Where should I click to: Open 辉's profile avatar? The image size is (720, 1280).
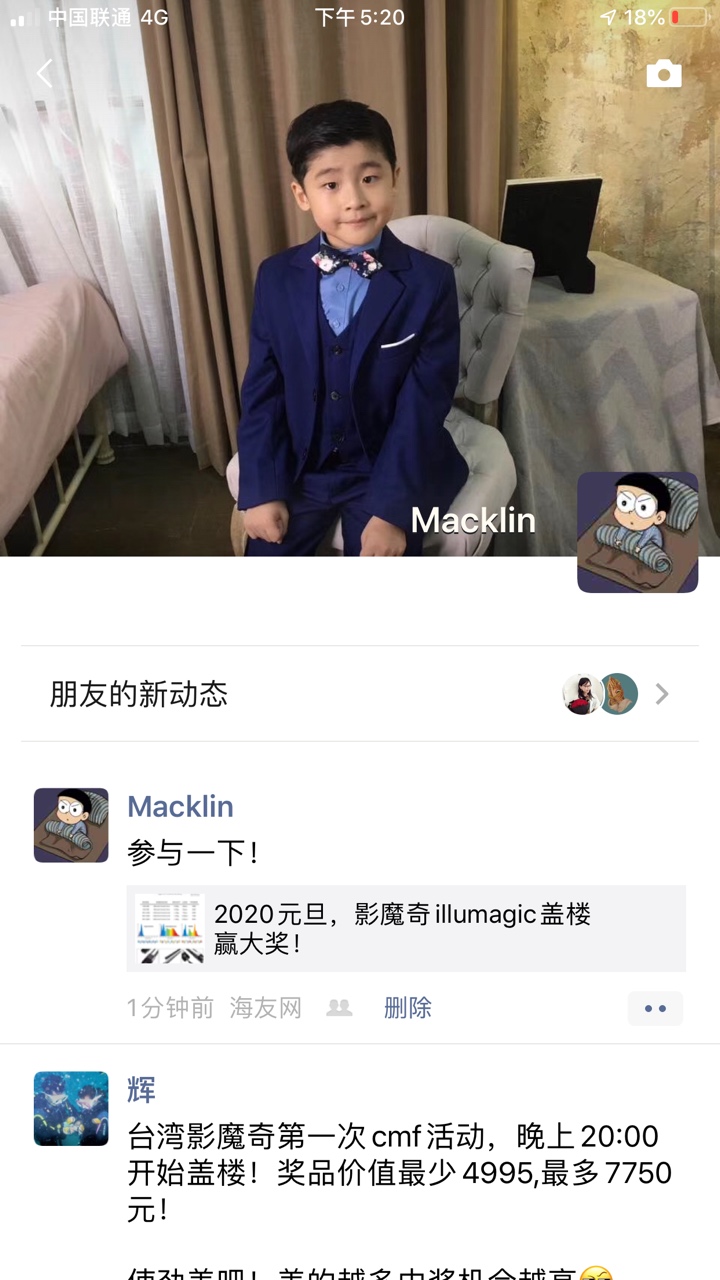(71, 1108)
